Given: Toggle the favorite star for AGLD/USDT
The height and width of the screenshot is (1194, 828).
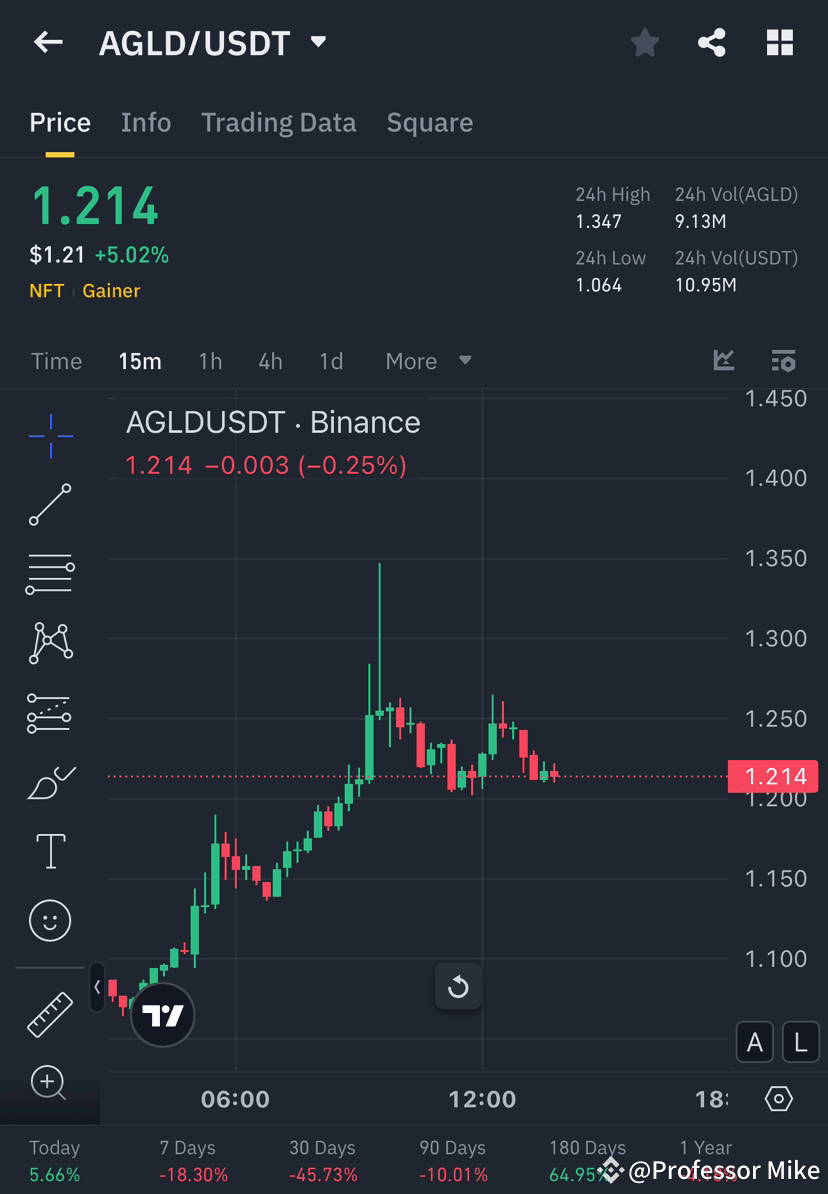Looking at the screenshot, I should pyautogui.click(x=644, y=42).
